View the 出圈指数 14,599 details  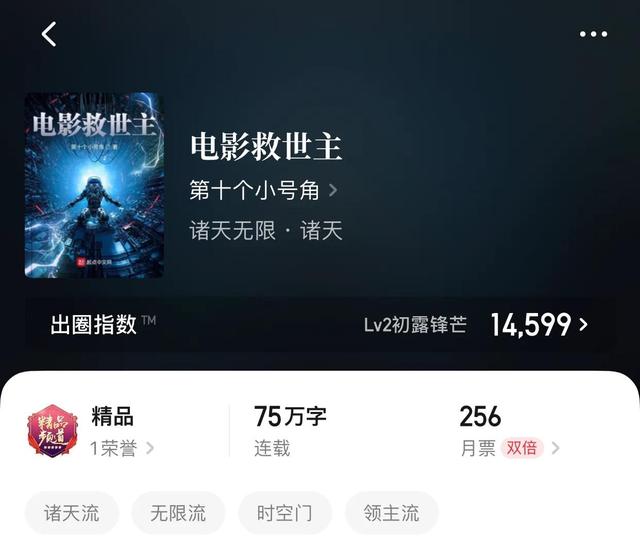[x=538, y=324]
